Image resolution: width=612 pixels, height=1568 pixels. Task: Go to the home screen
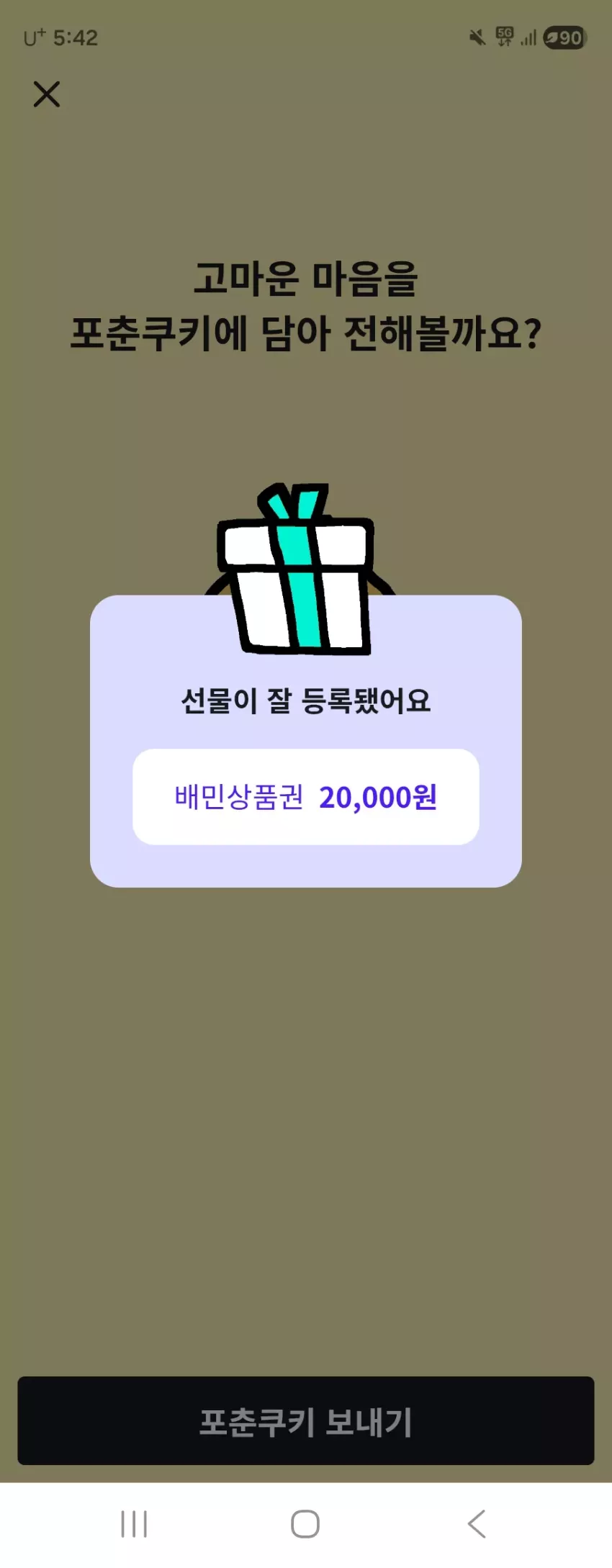pos(305,1523)
